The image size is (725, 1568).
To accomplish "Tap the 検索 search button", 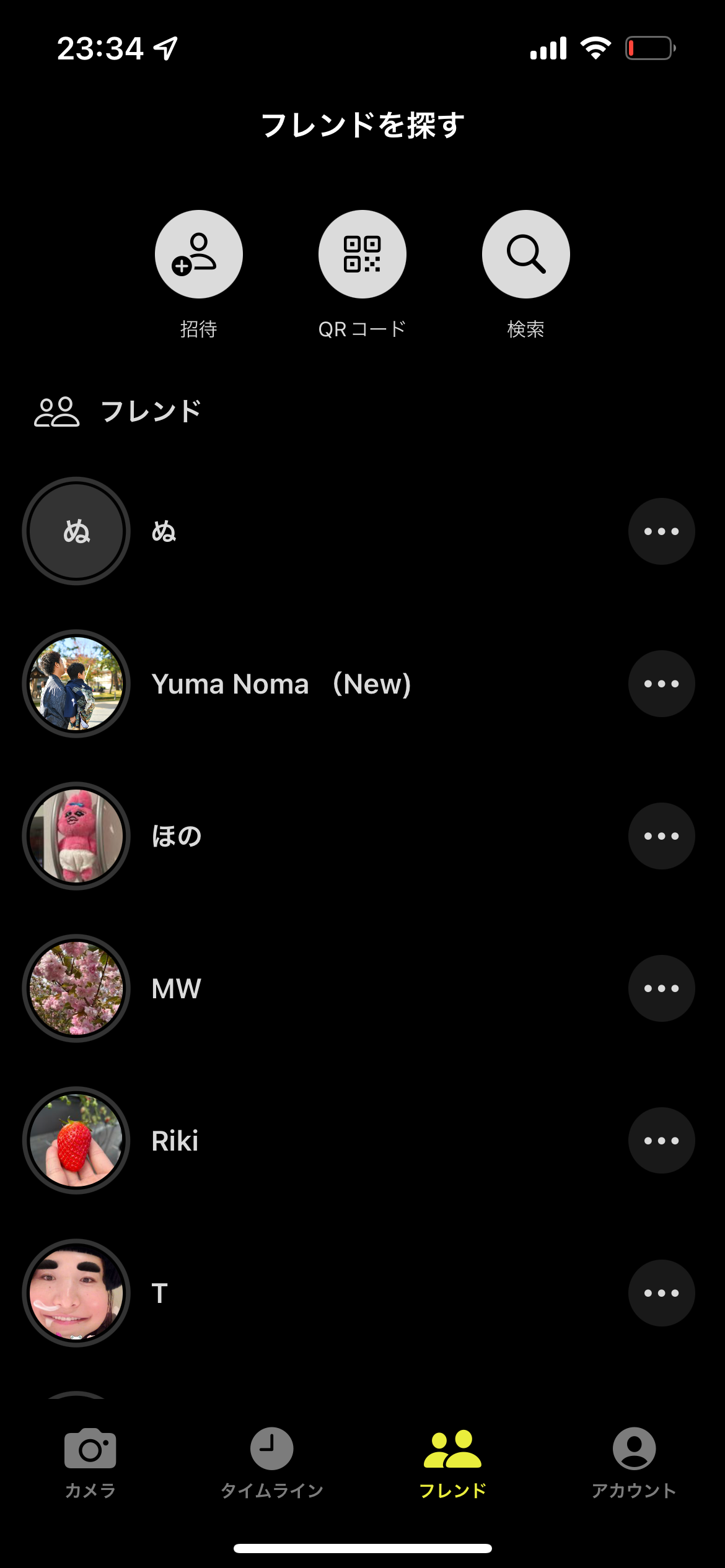I will [x=525, y=255].
